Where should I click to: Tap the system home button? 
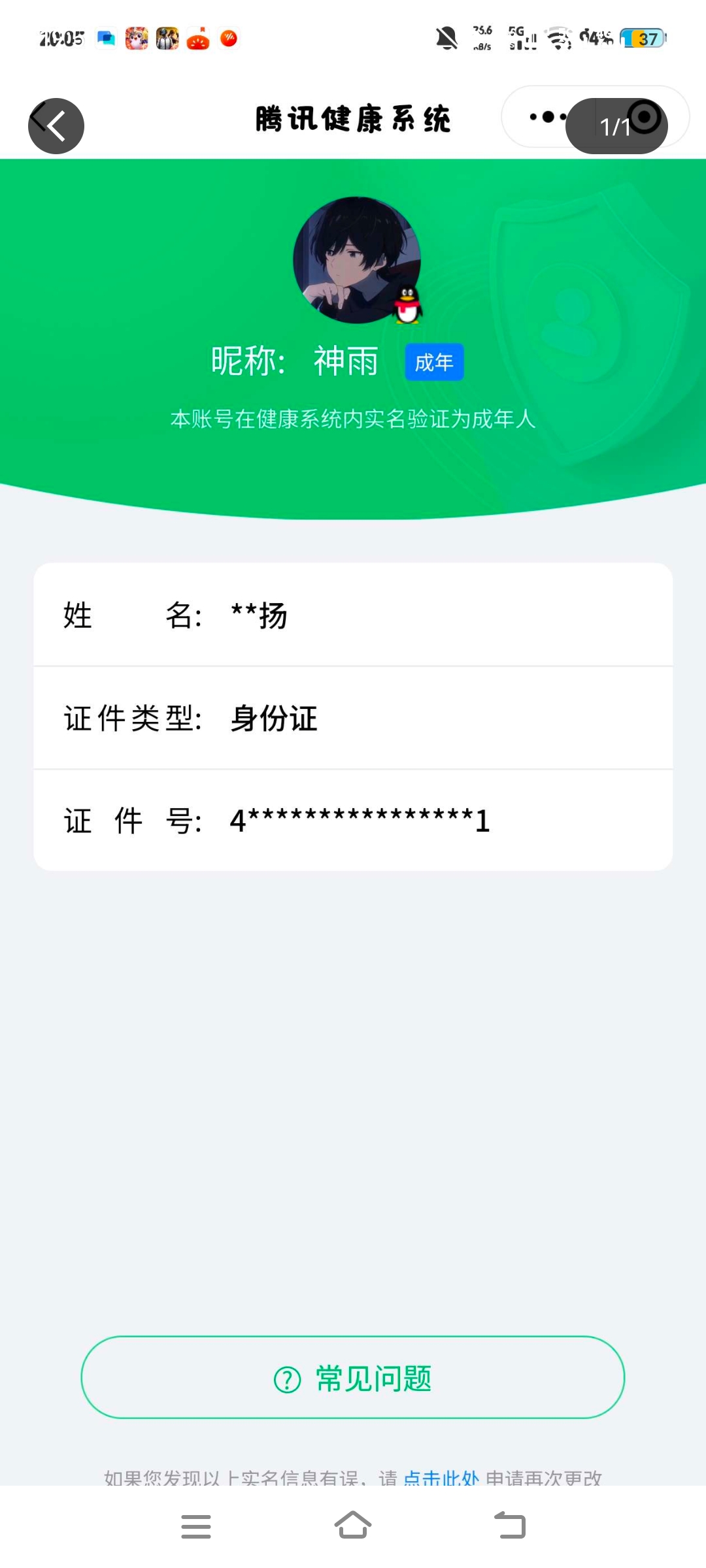click(x=353, y=1526)
